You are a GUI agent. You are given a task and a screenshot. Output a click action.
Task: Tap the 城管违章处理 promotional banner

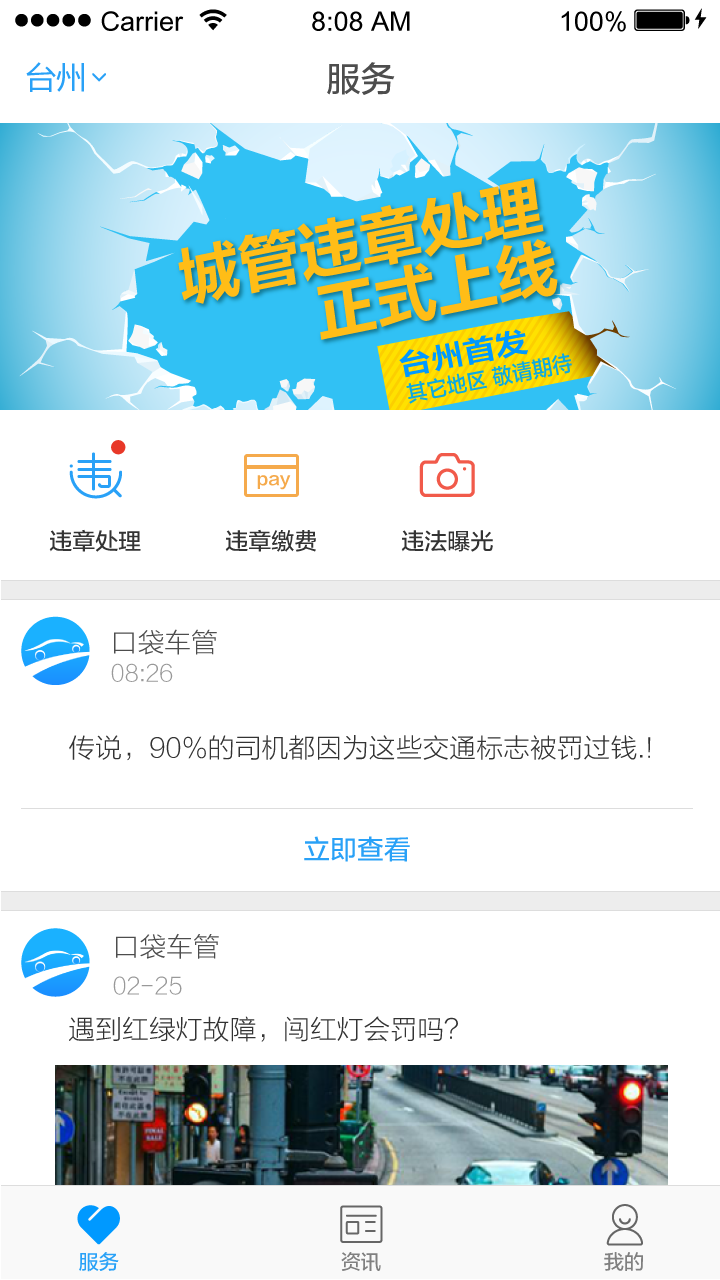(x=360, y=266)
